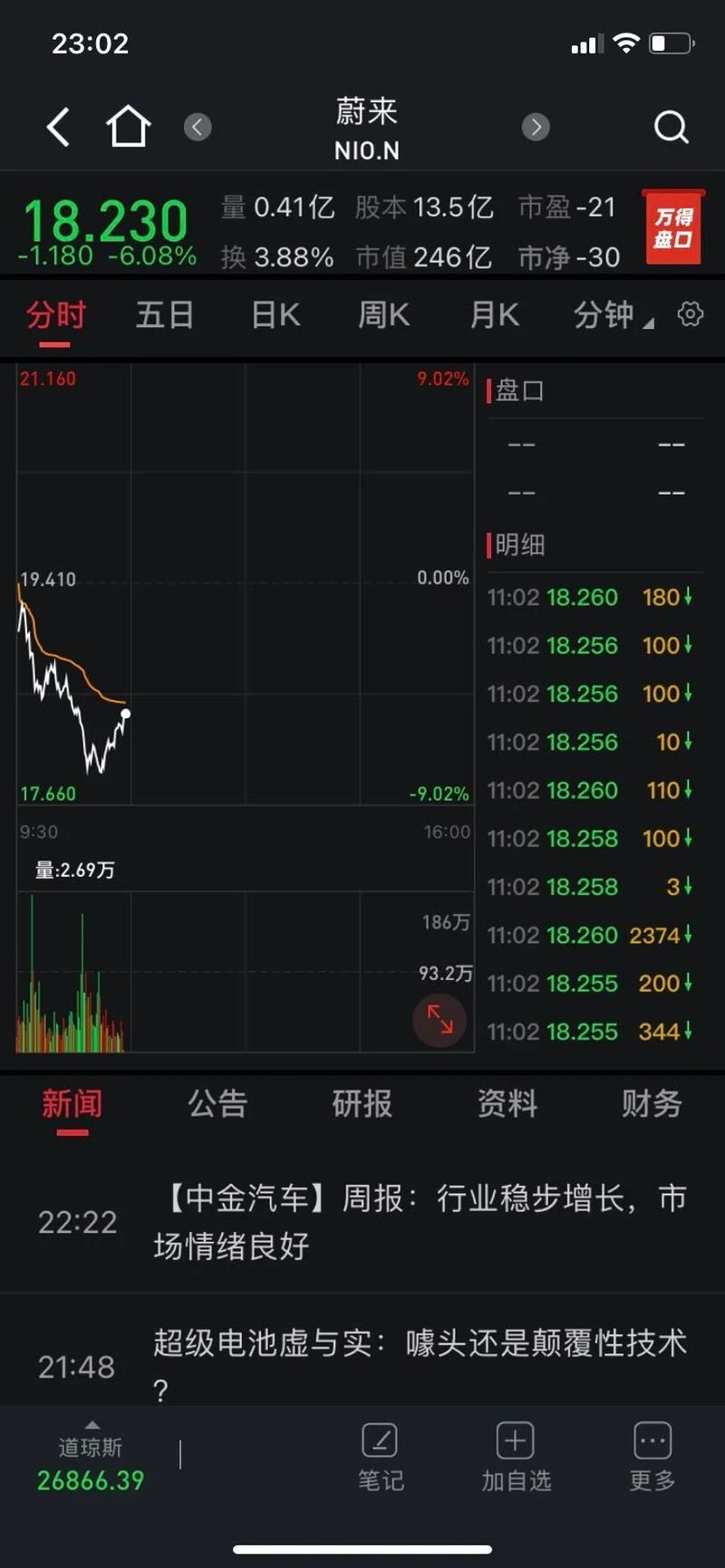This screenshot has width=725, height=1568.
Task: Switch to the 日K chart tab
Action: pos(275,315)
